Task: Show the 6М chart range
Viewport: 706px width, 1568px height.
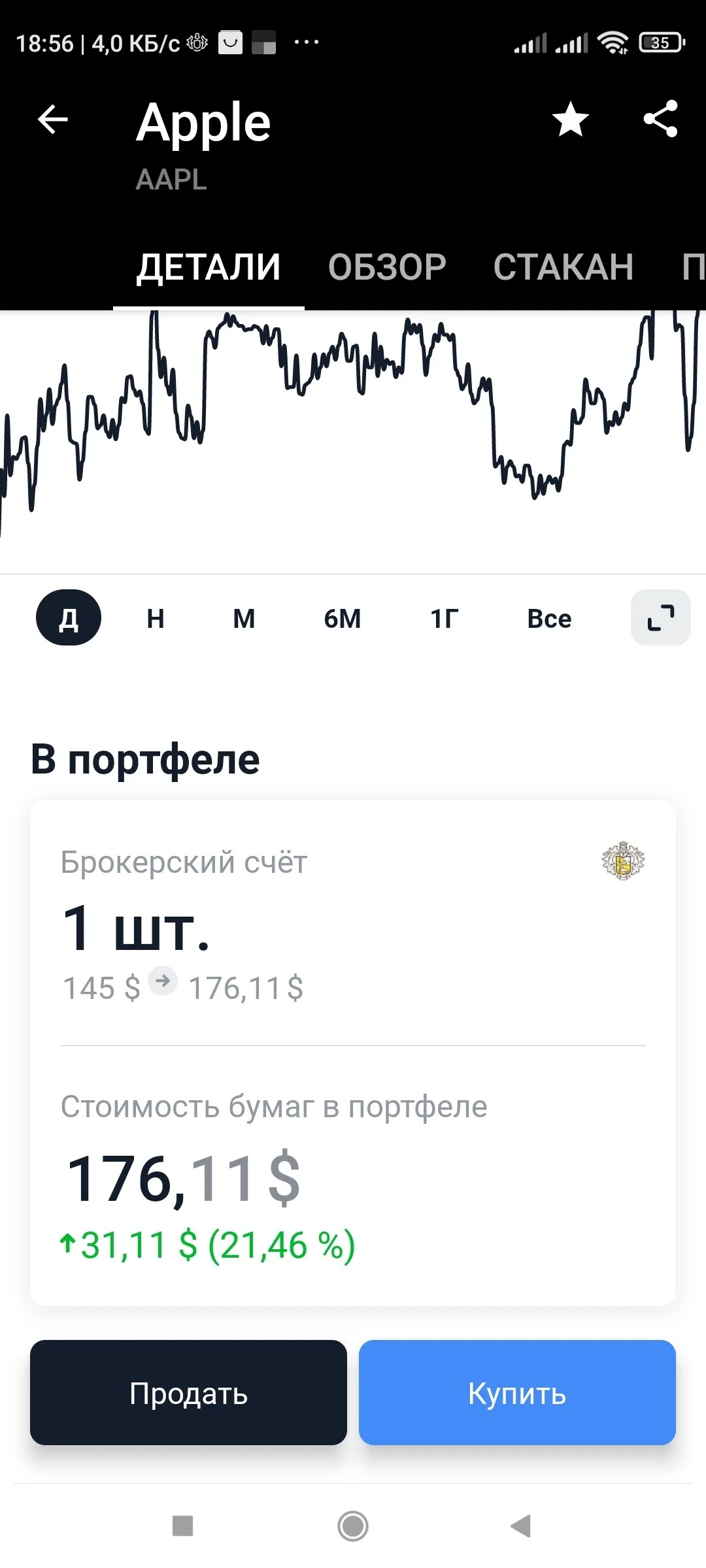Action: (x=343, y=618)
